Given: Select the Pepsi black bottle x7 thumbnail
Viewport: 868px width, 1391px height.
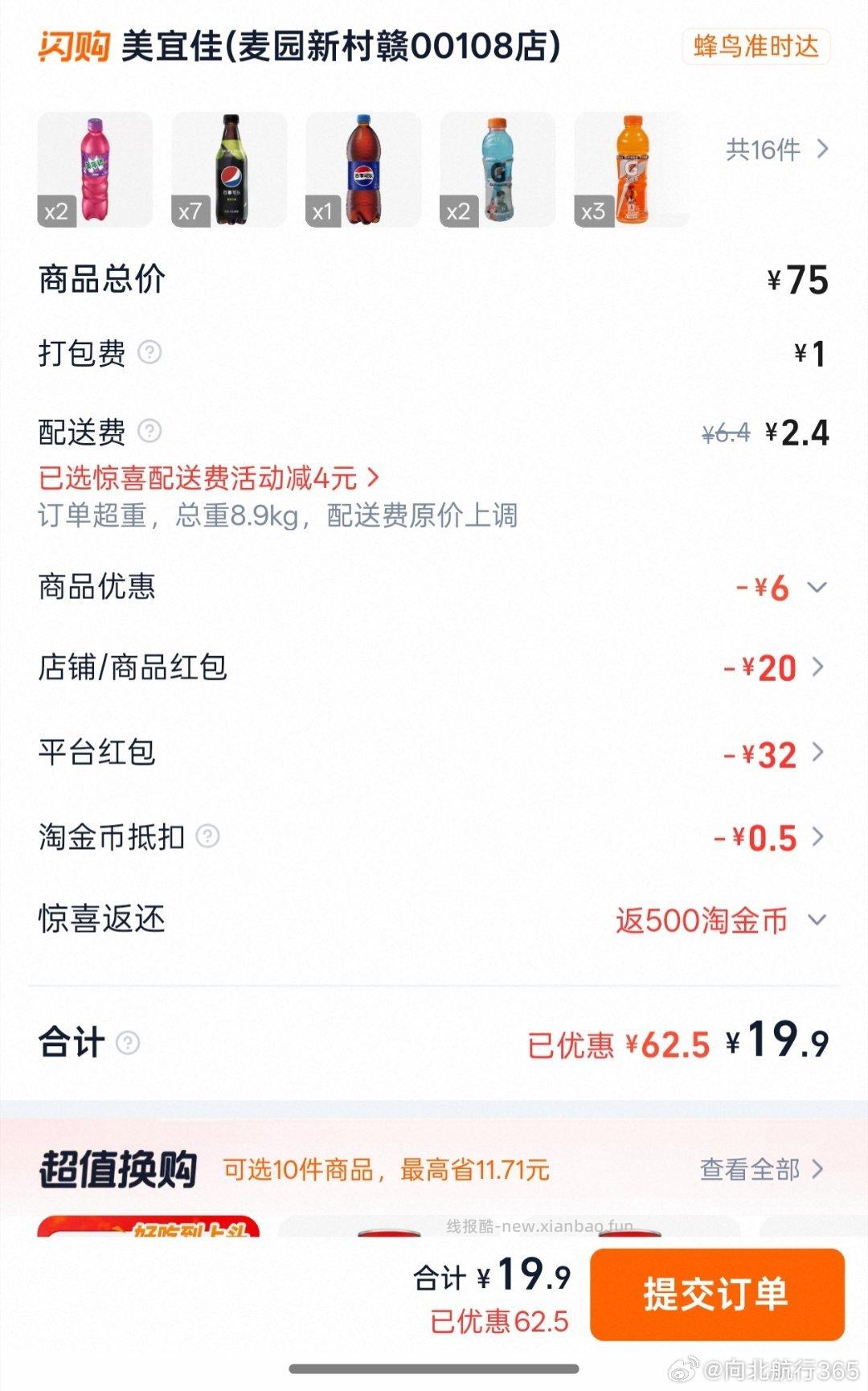Looking at the screenshot, I should tap(229, 169).
